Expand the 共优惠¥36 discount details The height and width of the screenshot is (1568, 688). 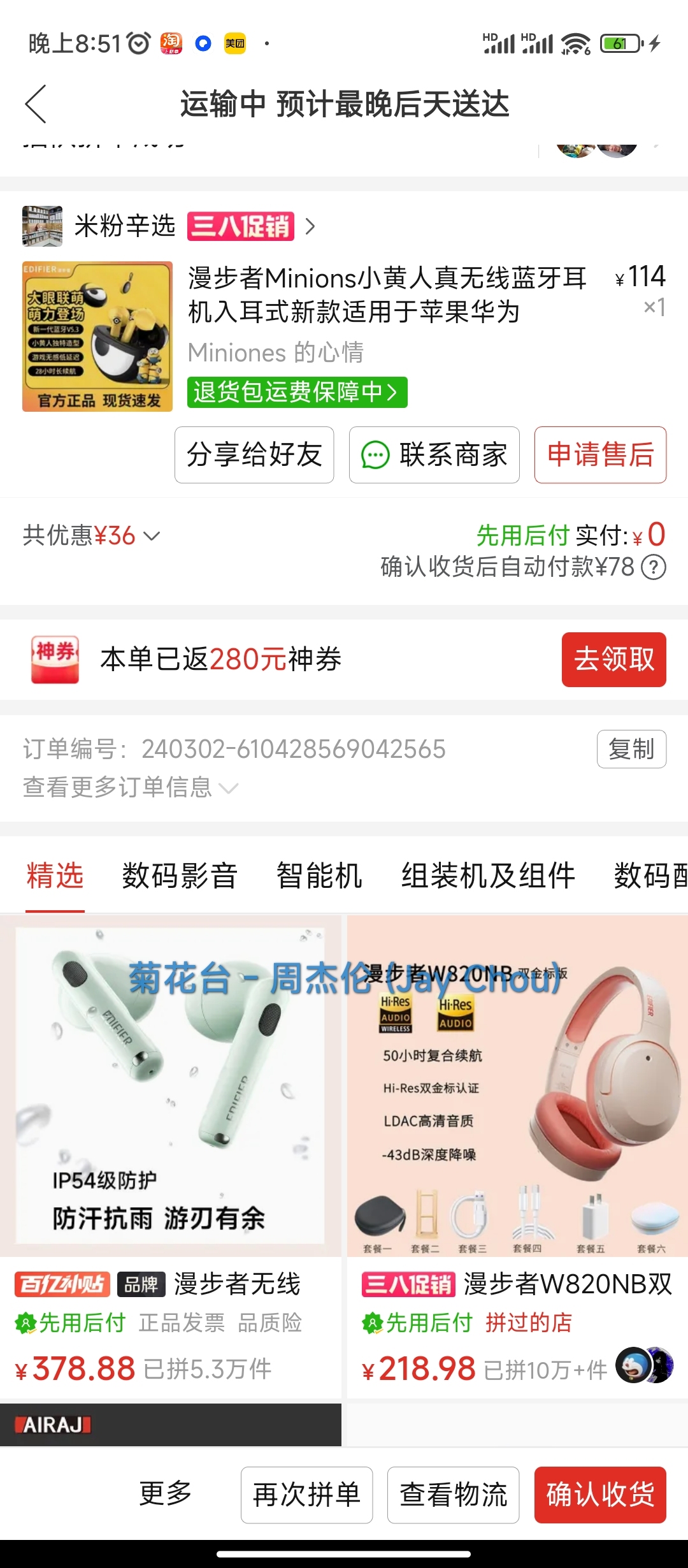[91, 536]
